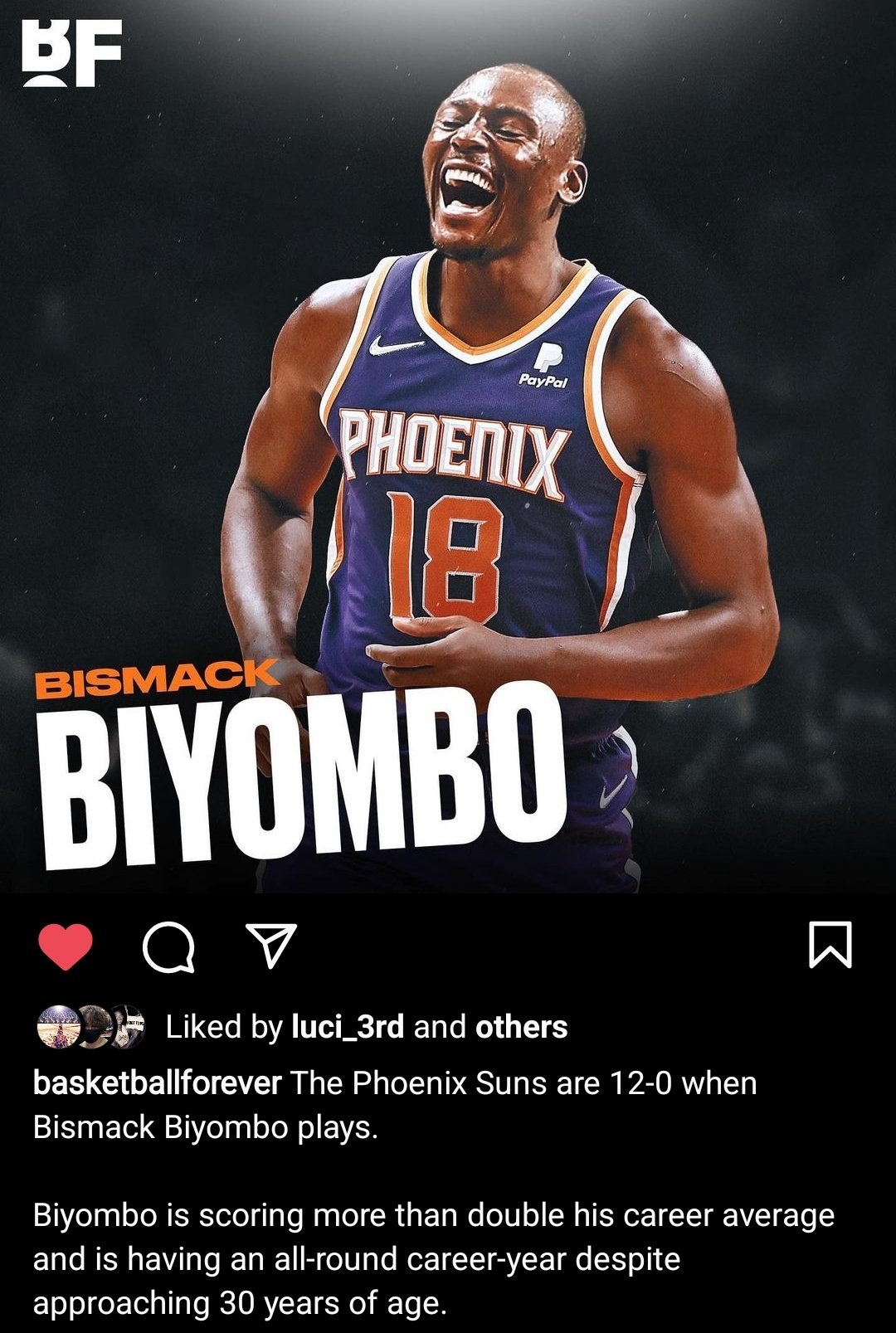Unlike the post with the red heart
The width and height of the screenshot is (896, 1333).
pos(66,946)
